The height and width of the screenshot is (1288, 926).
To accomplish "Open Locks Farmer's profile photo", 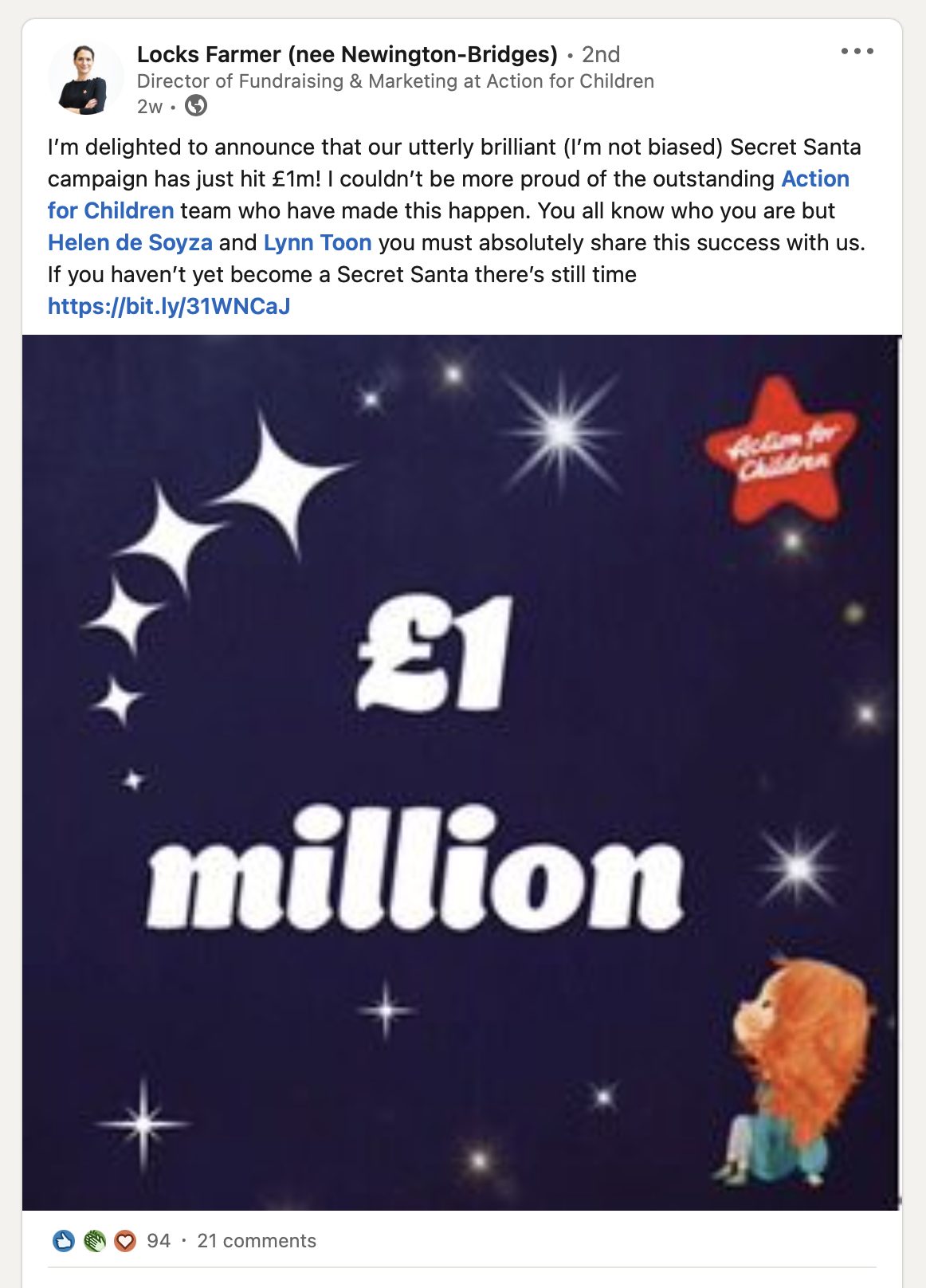I will pyautogui.click(x=86, y=80).
